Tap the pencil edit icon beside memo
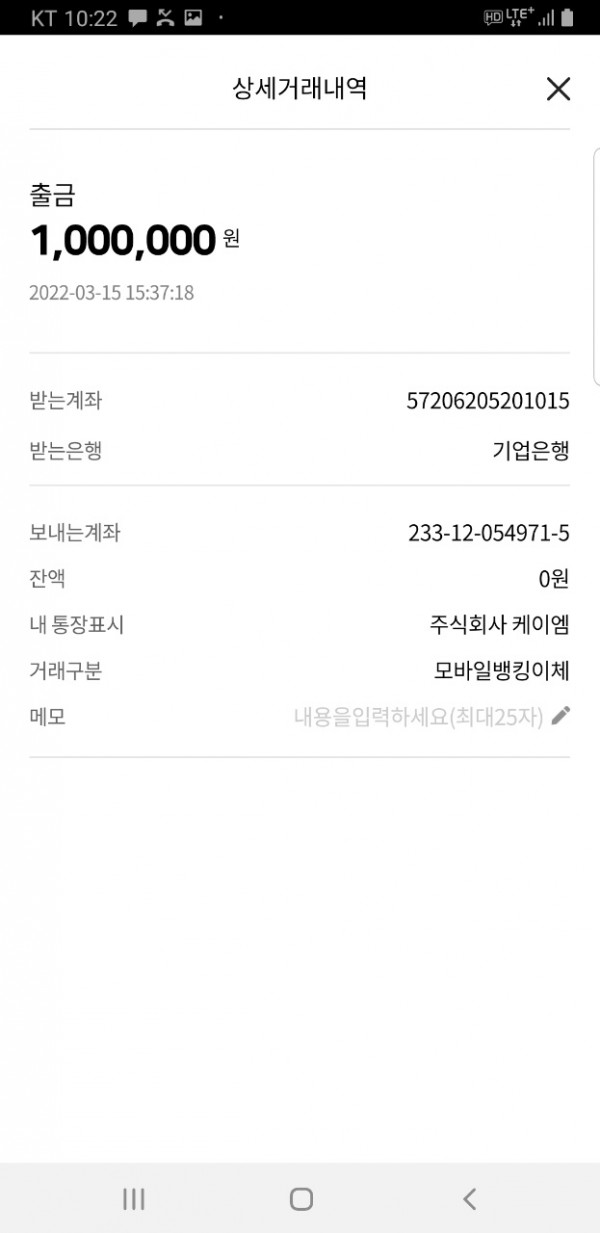 pos(561,715)
